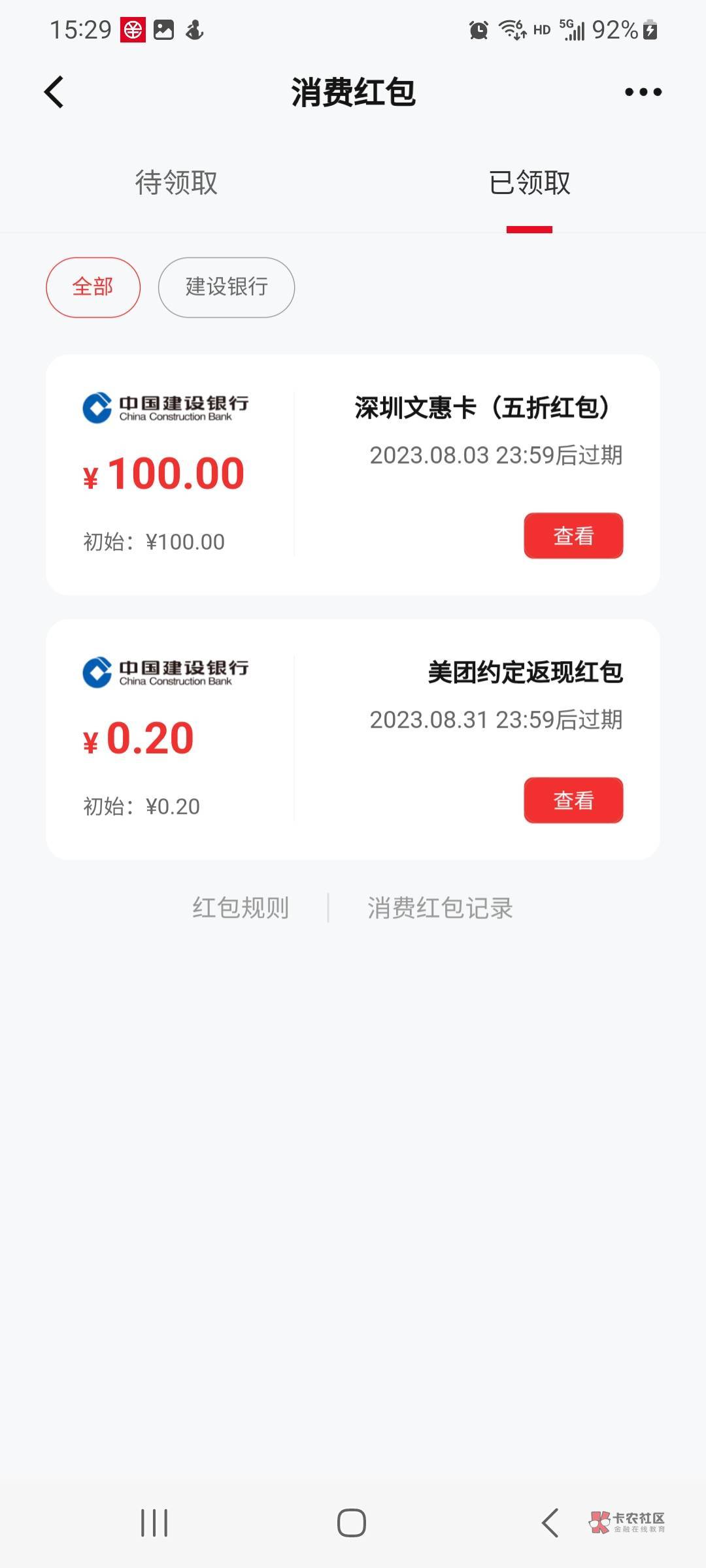Select the 已领取 tab
The width and height of the screenshot is (706, 1568).
point(529,182)
